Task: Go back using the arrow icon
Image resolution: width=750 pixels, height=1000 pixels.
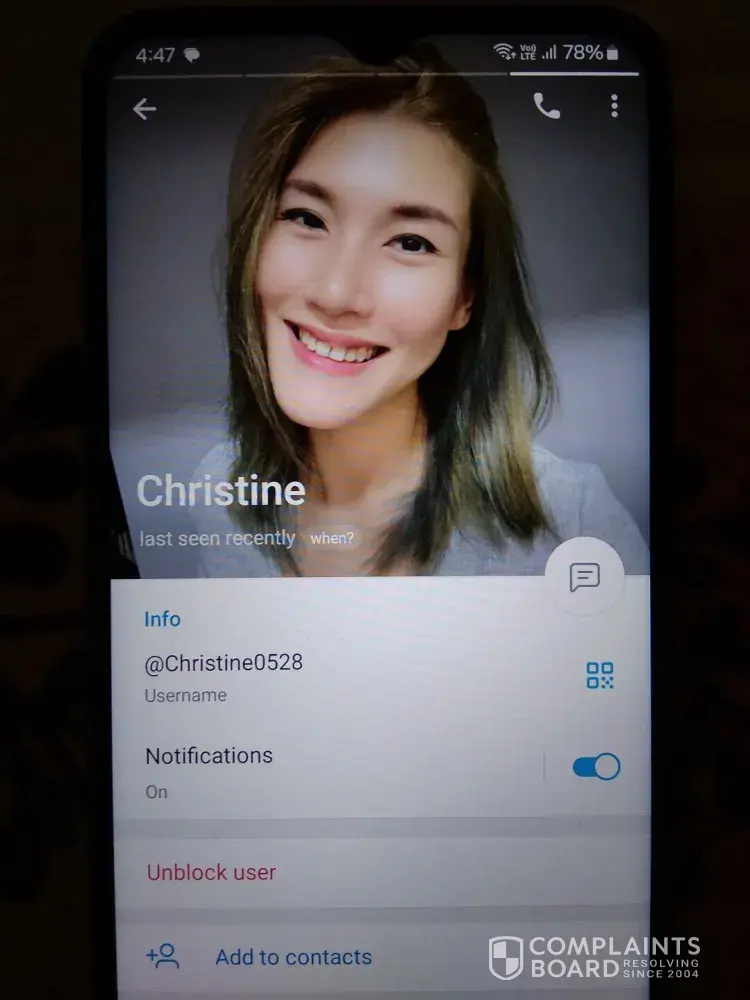Action: click(x=145, y=109)
